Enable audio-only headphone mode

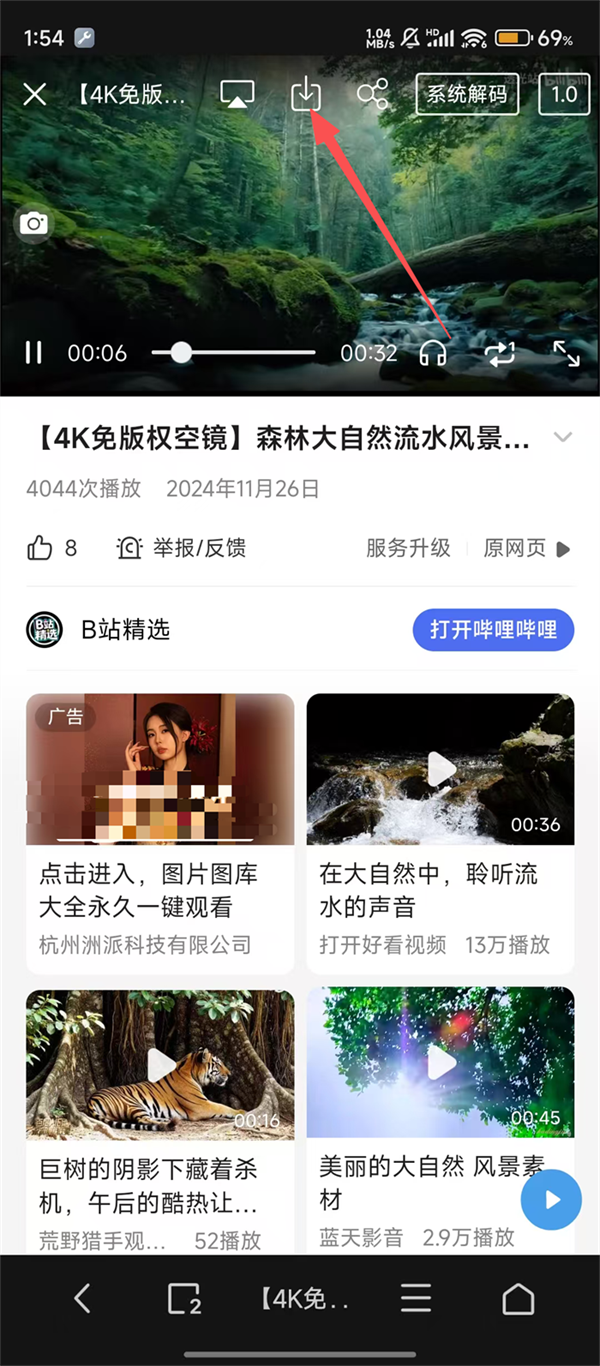click(433, 353)
